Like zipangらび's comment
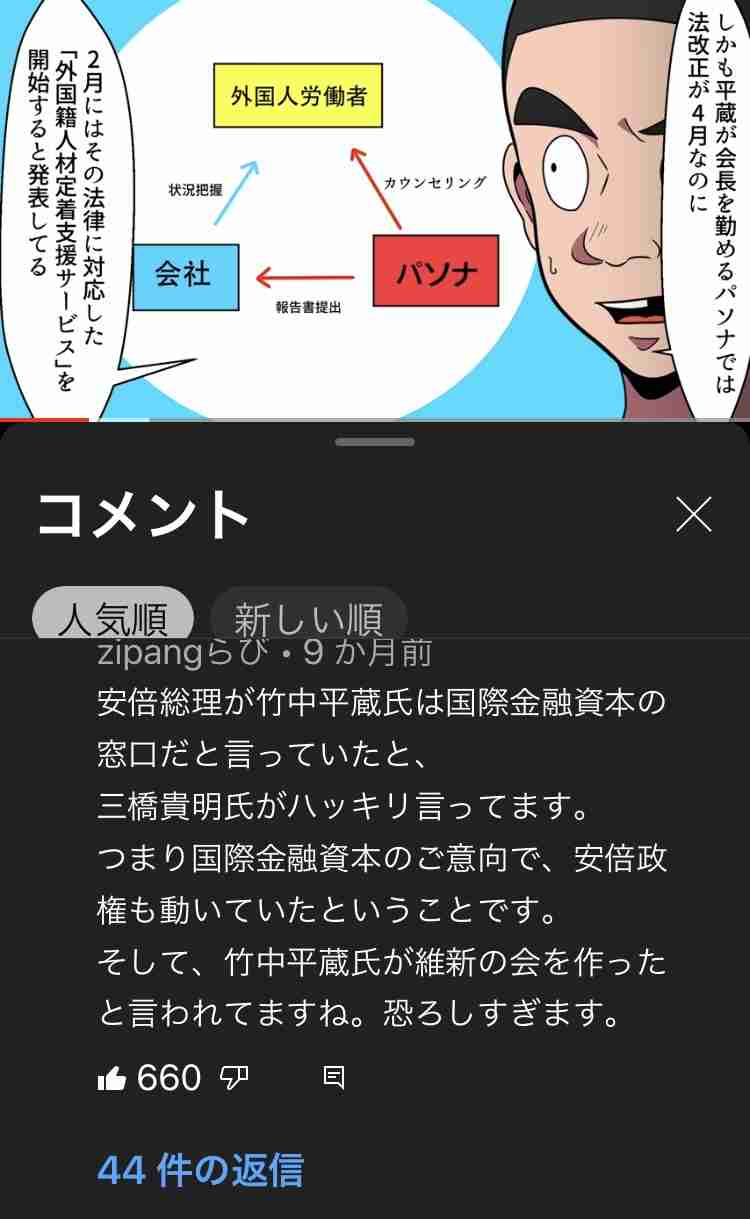The image size is (750, 1219). pyautogui.click(x=111, y=1078)
